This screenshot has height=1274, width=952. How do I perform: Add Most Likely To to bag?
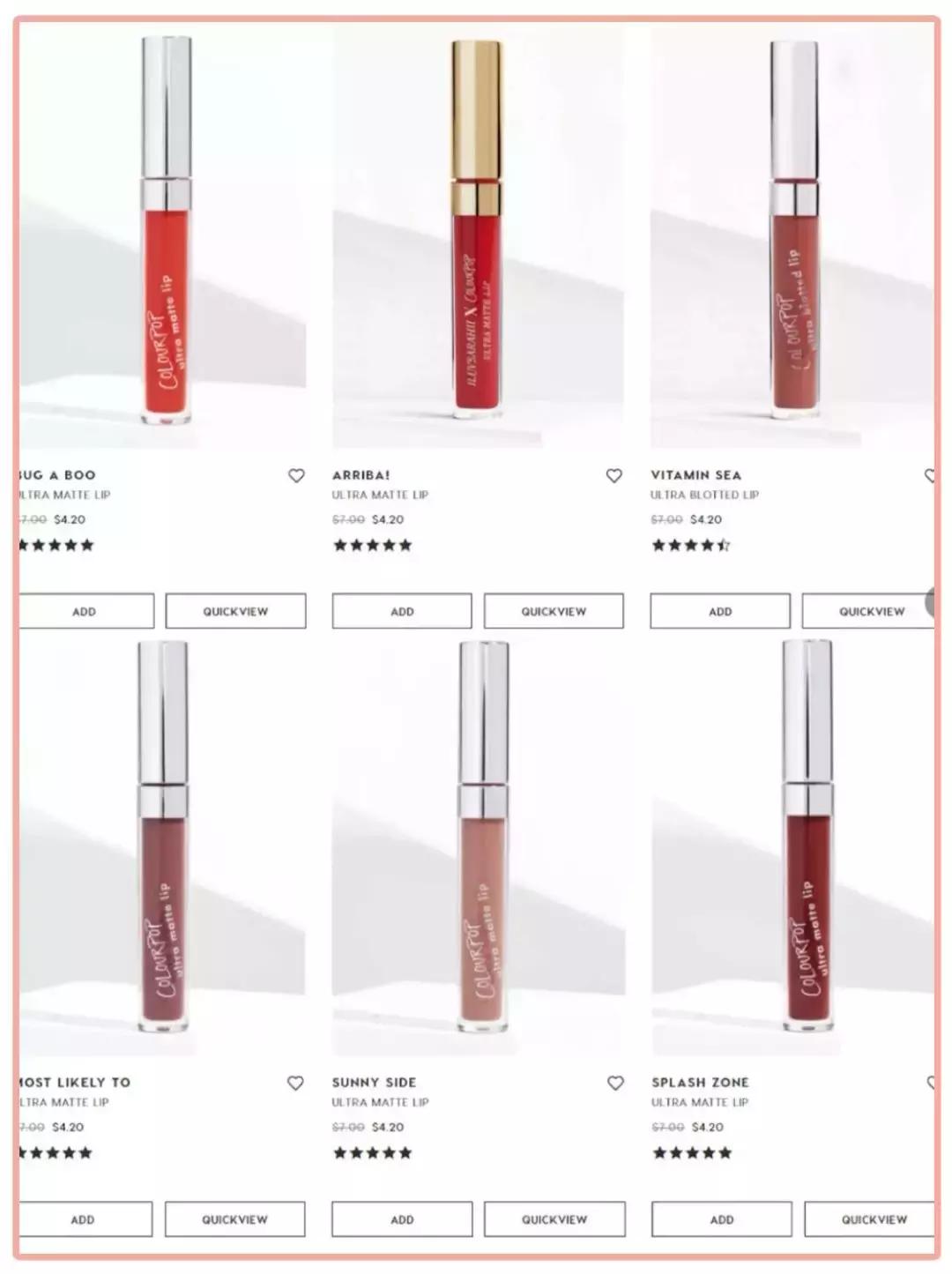[x=85, y=1219]
